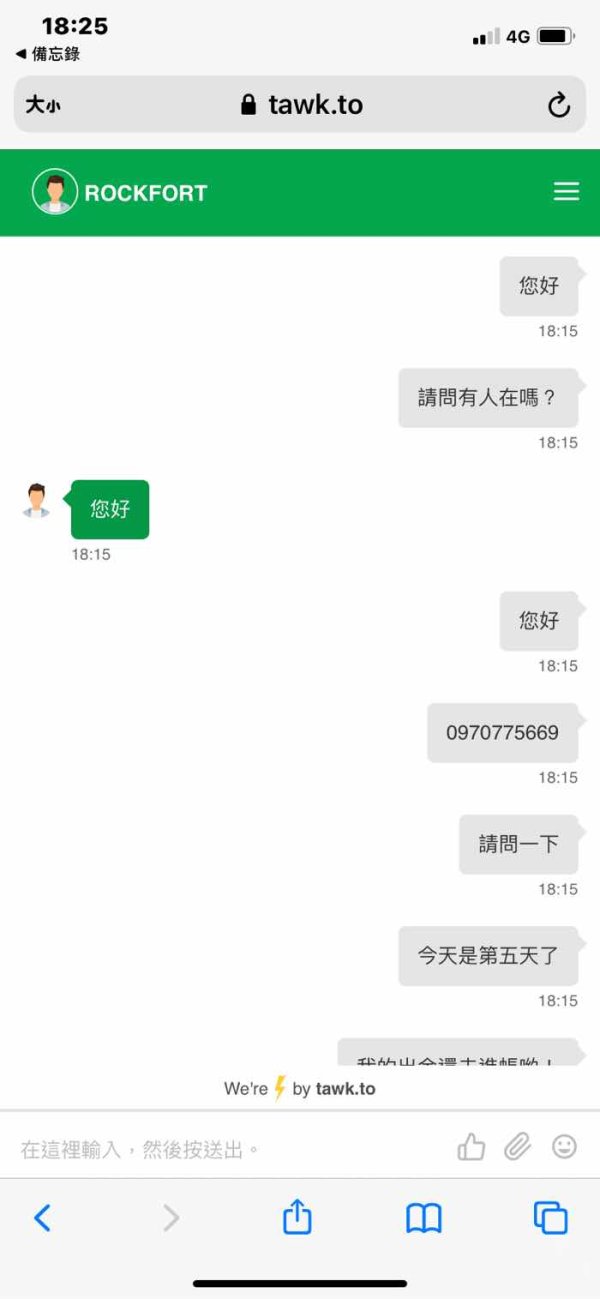Image resolution: width=600 pixels, height=1299 pixels.
Task: Tap the message input field
Action: point(230,1149)
